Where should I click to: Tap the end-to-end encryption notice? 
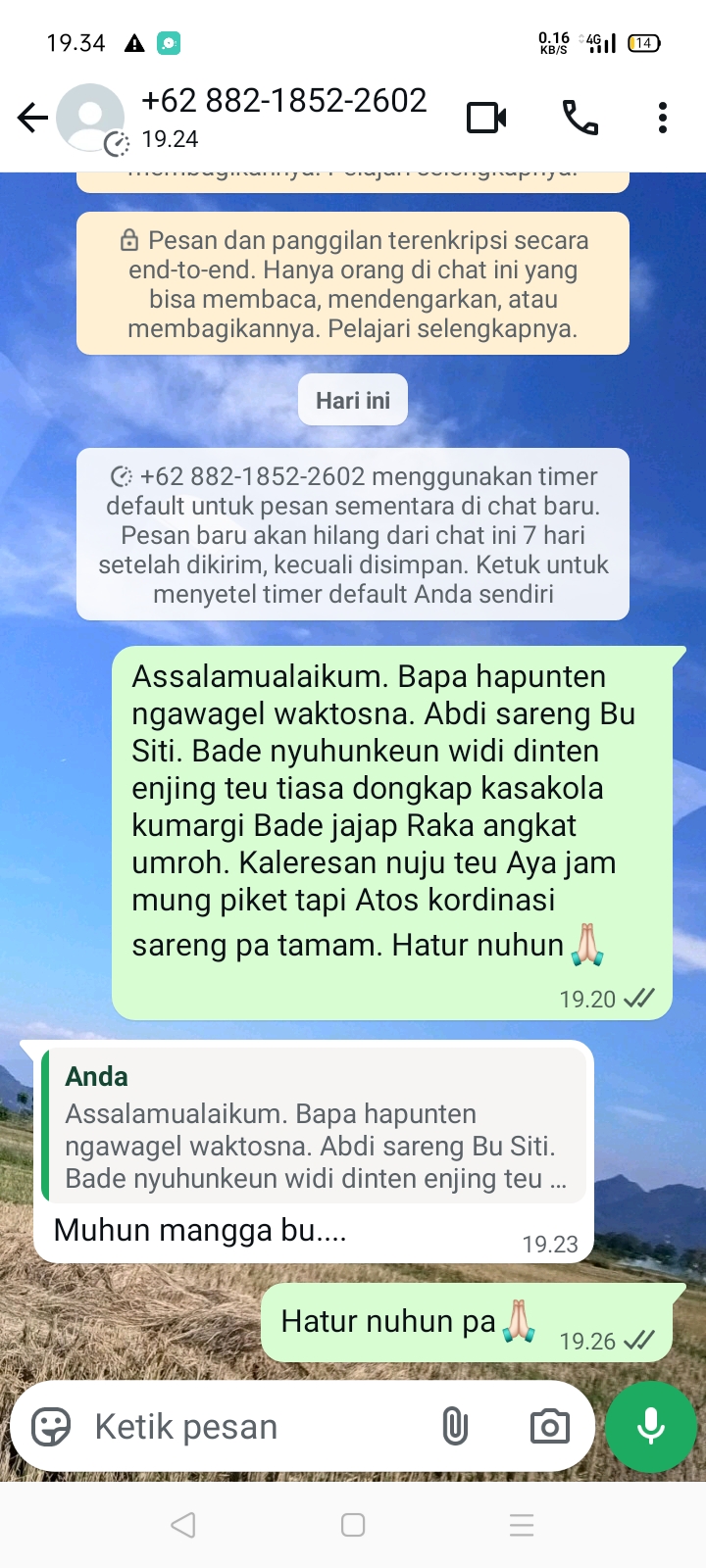(353, 283)
